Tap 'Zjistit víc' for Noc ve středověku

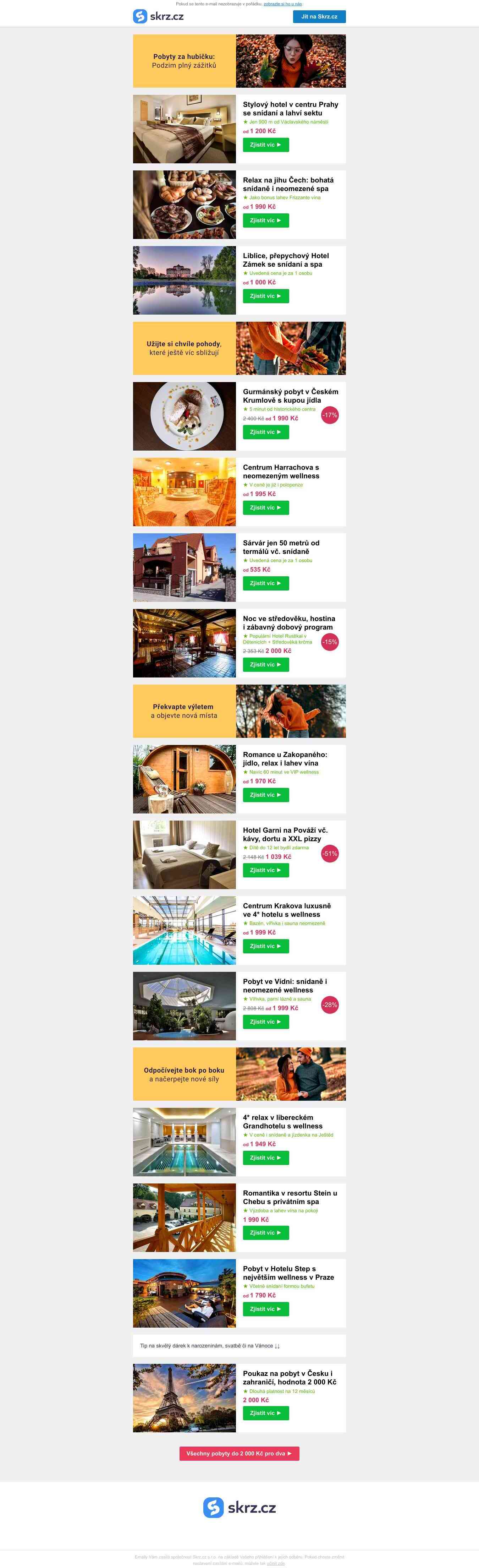[x=266, y=665]
